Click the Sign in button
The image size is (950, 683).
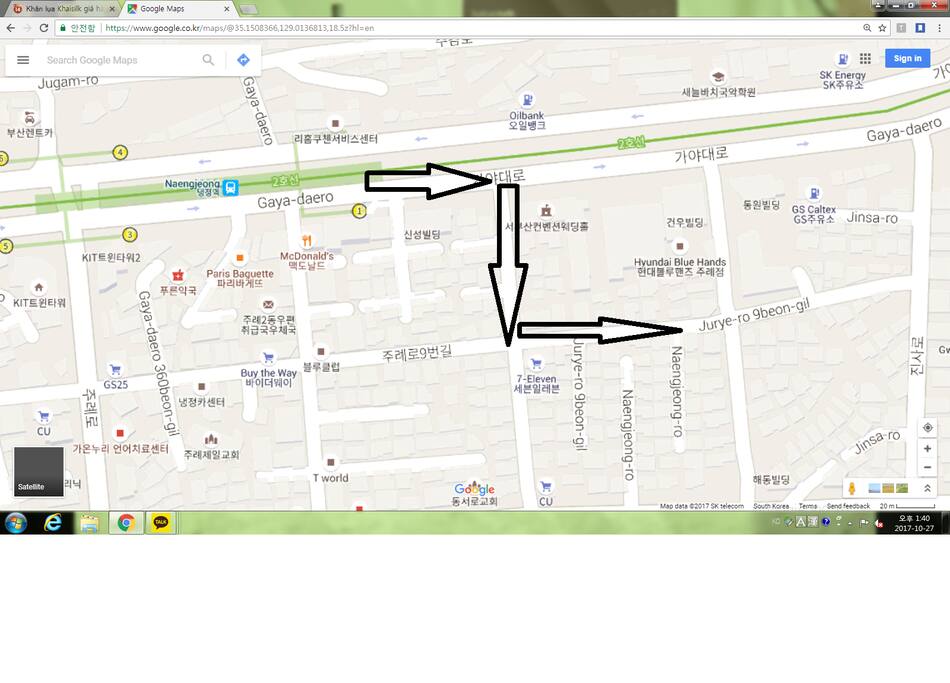coord(907,58)
